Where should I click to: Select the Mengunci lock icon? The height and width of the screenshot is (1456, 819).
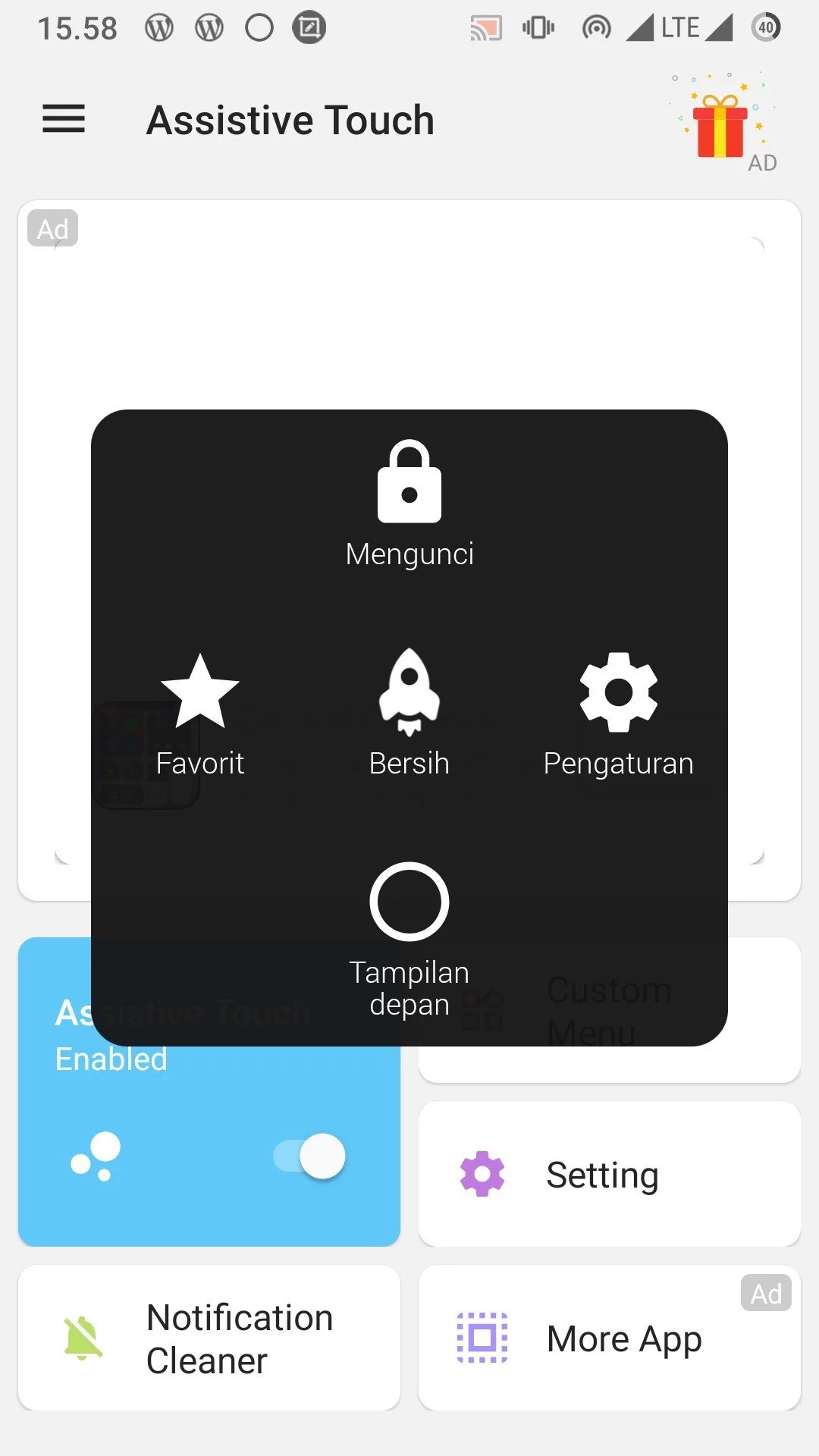(x=409, y=480)
